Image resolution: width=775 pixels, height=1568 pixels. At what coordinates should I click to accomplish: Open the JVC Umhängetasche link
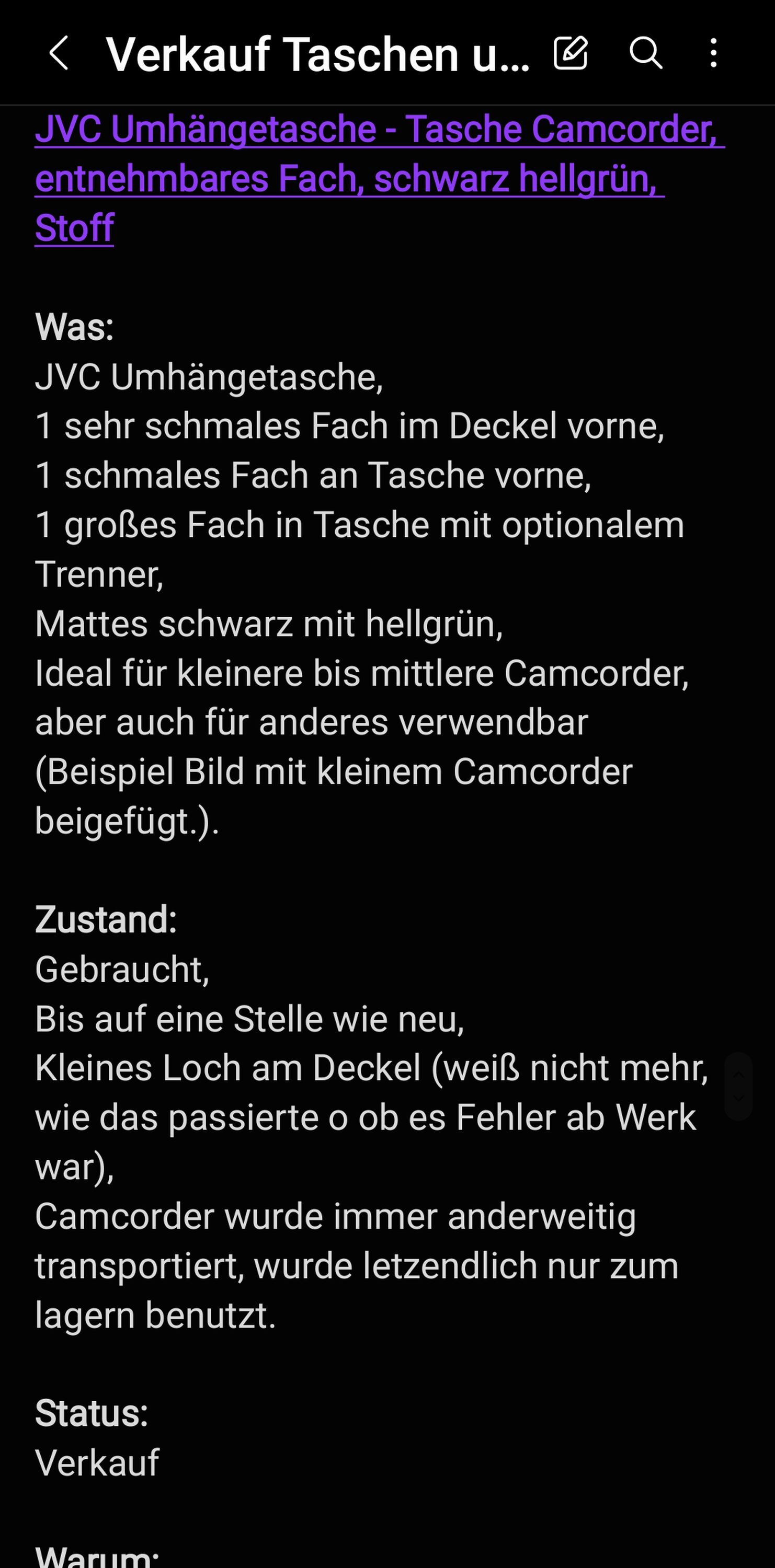[380, 178]
